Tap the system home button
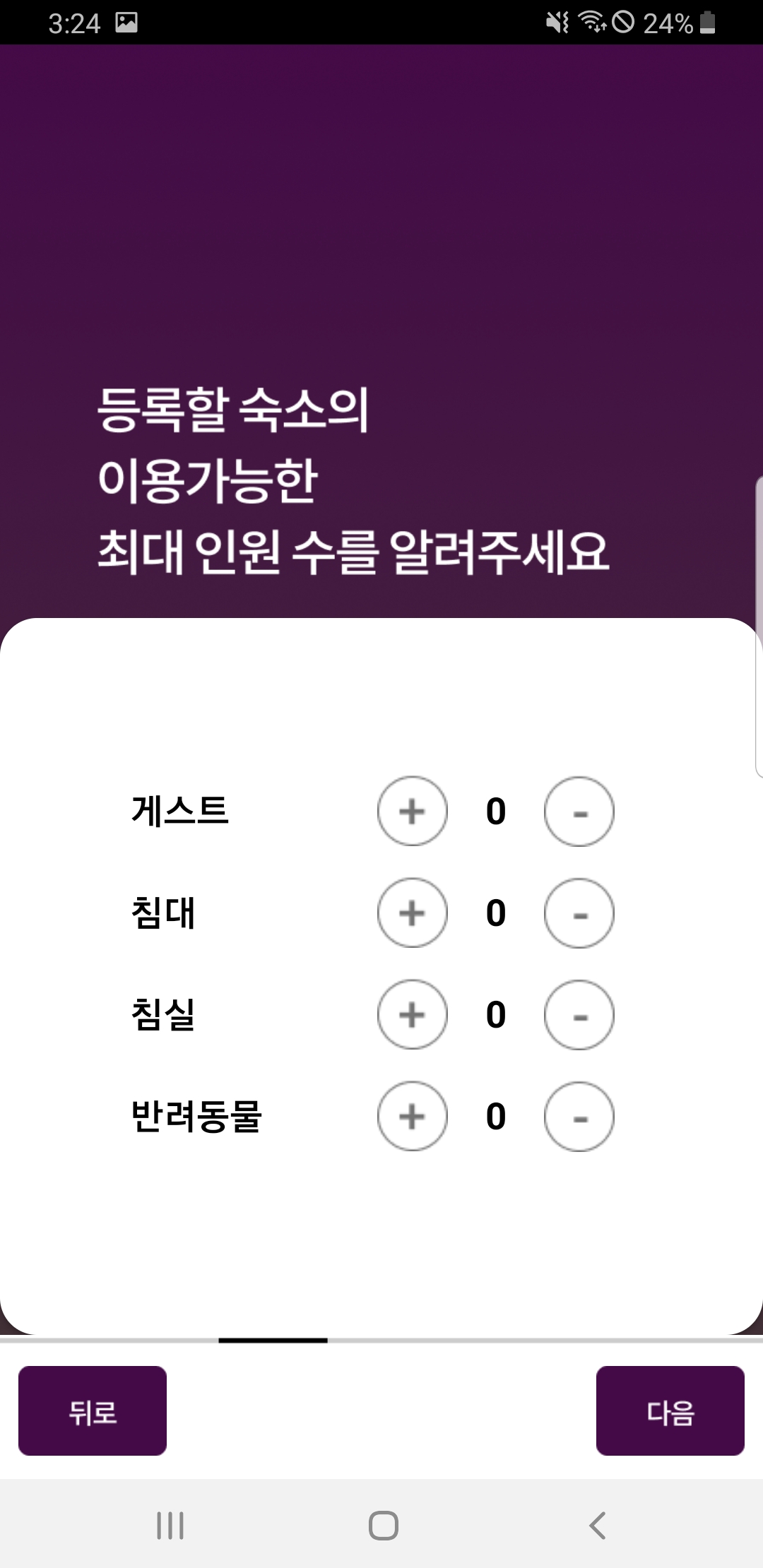Screen dimensions: 763x1568 383,1525
